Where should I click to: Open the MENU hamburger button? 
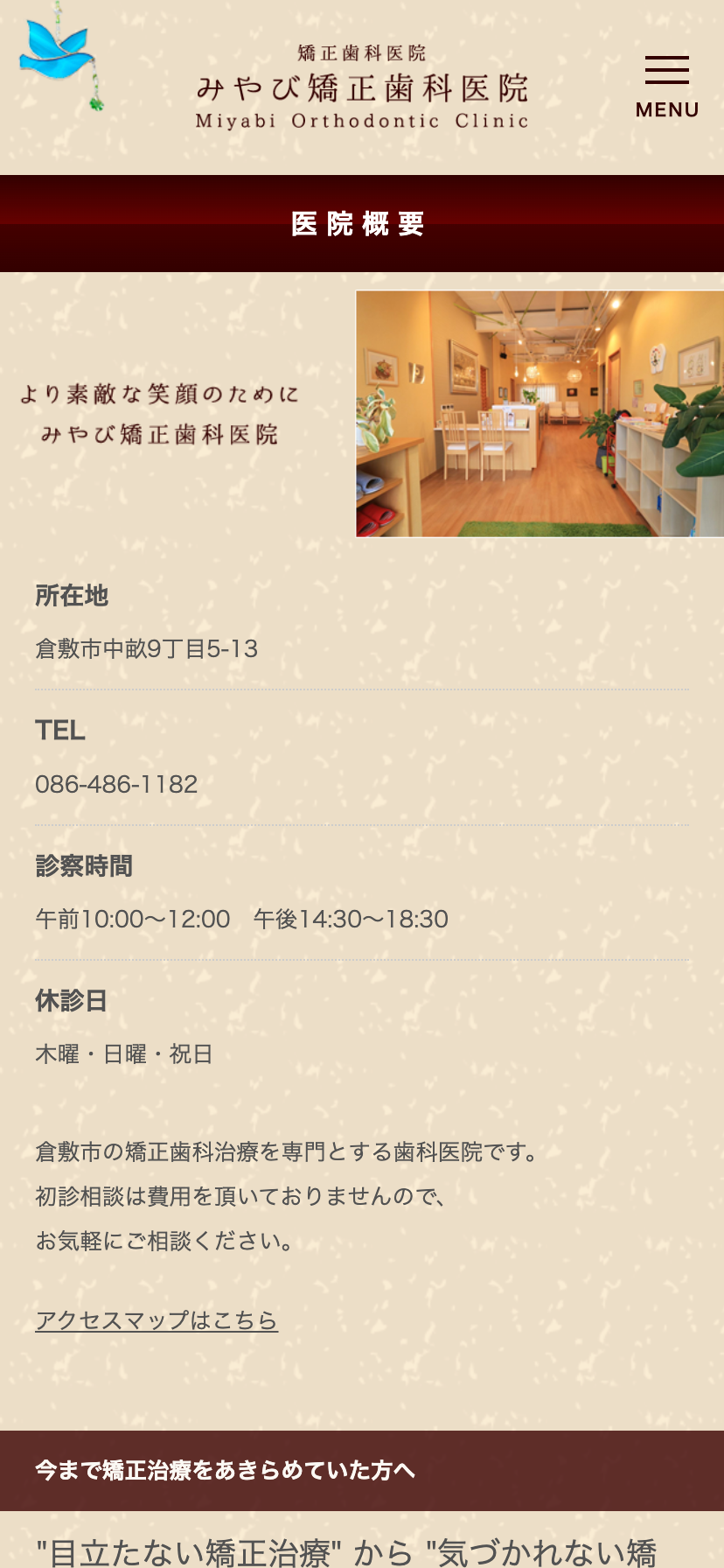pos(666,87)
